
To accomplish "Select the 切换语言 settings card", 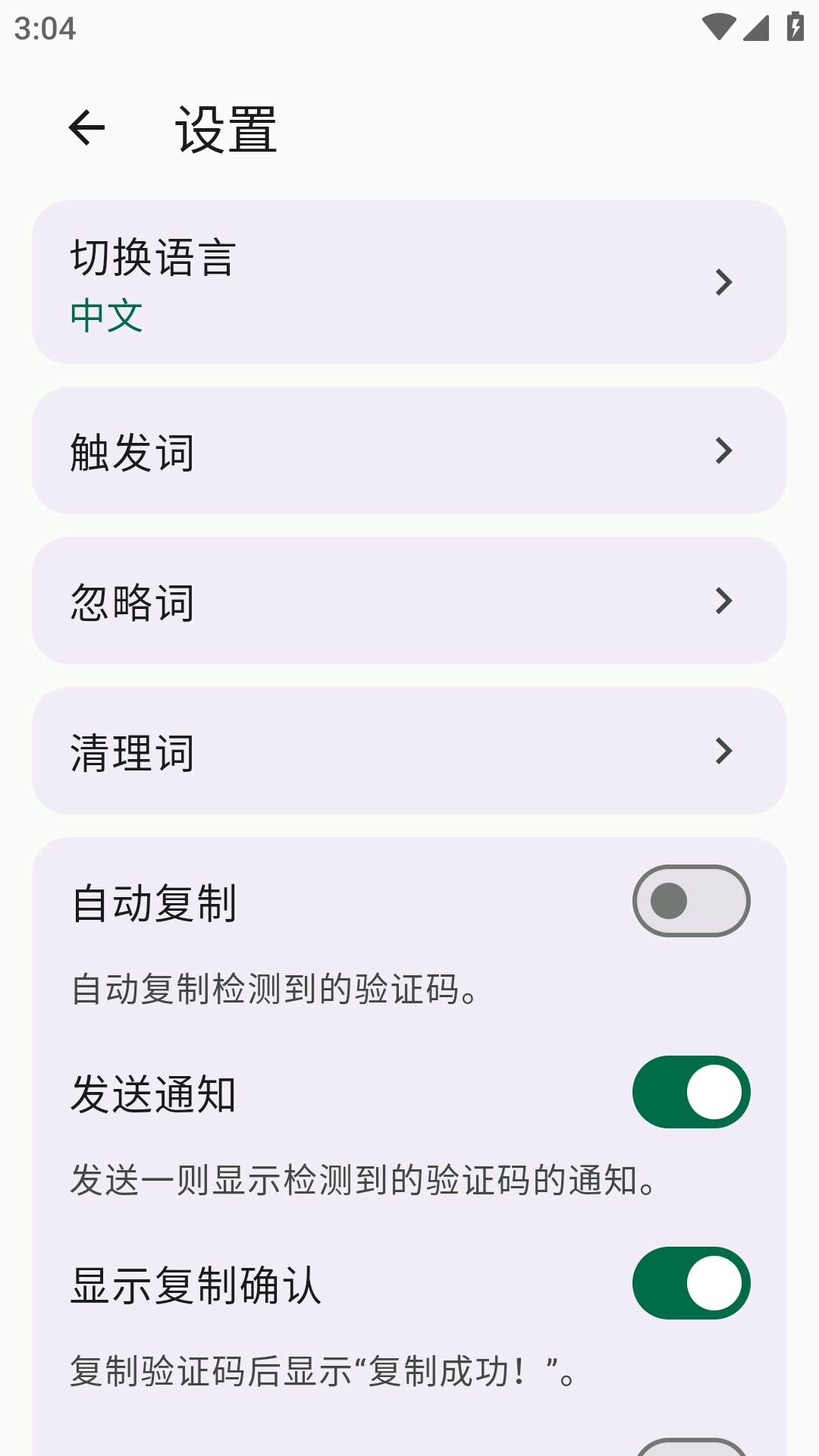I will click(409, 282).
